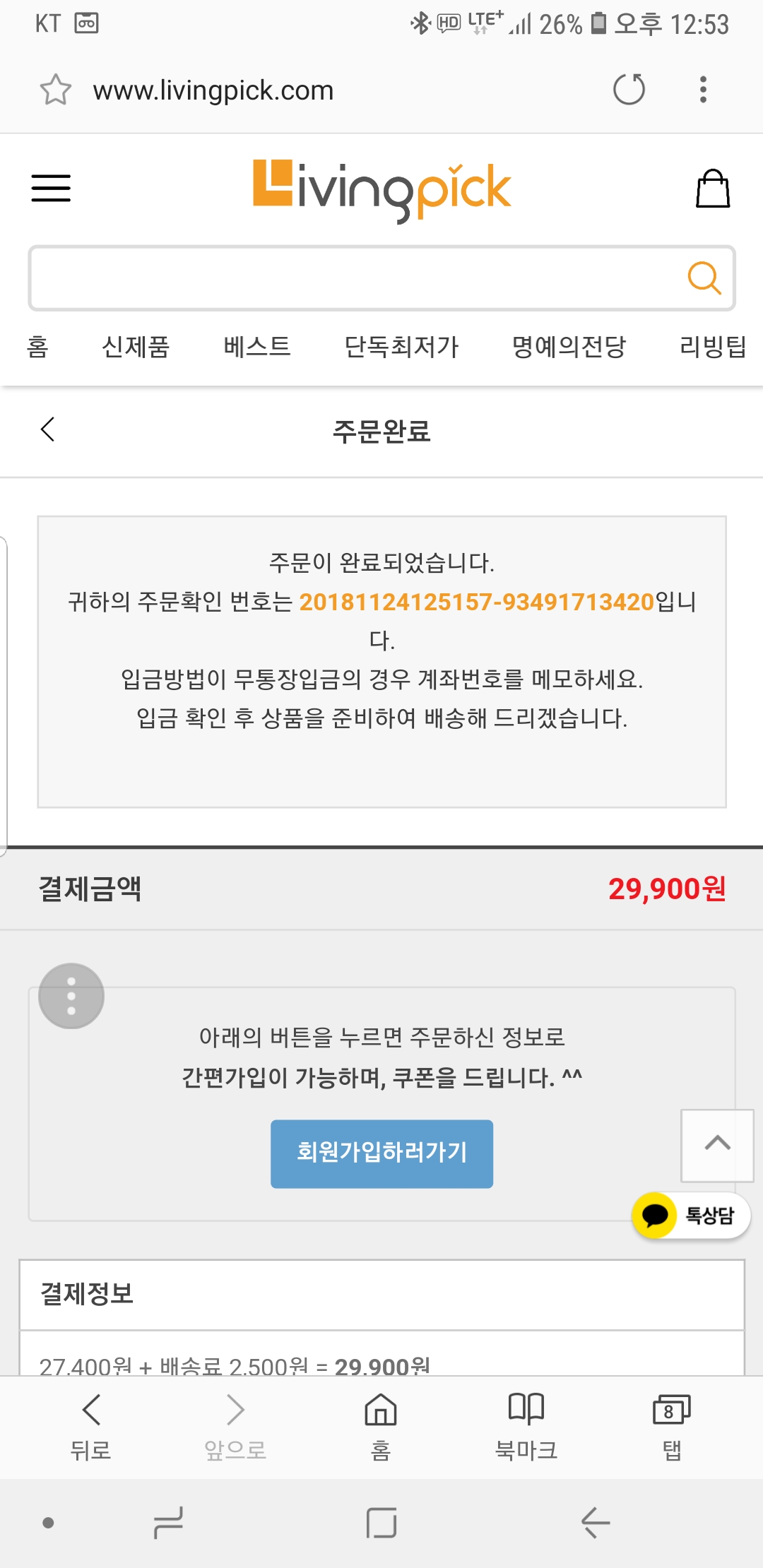Open the 단독최저가 tab

(x=401, y=347)
